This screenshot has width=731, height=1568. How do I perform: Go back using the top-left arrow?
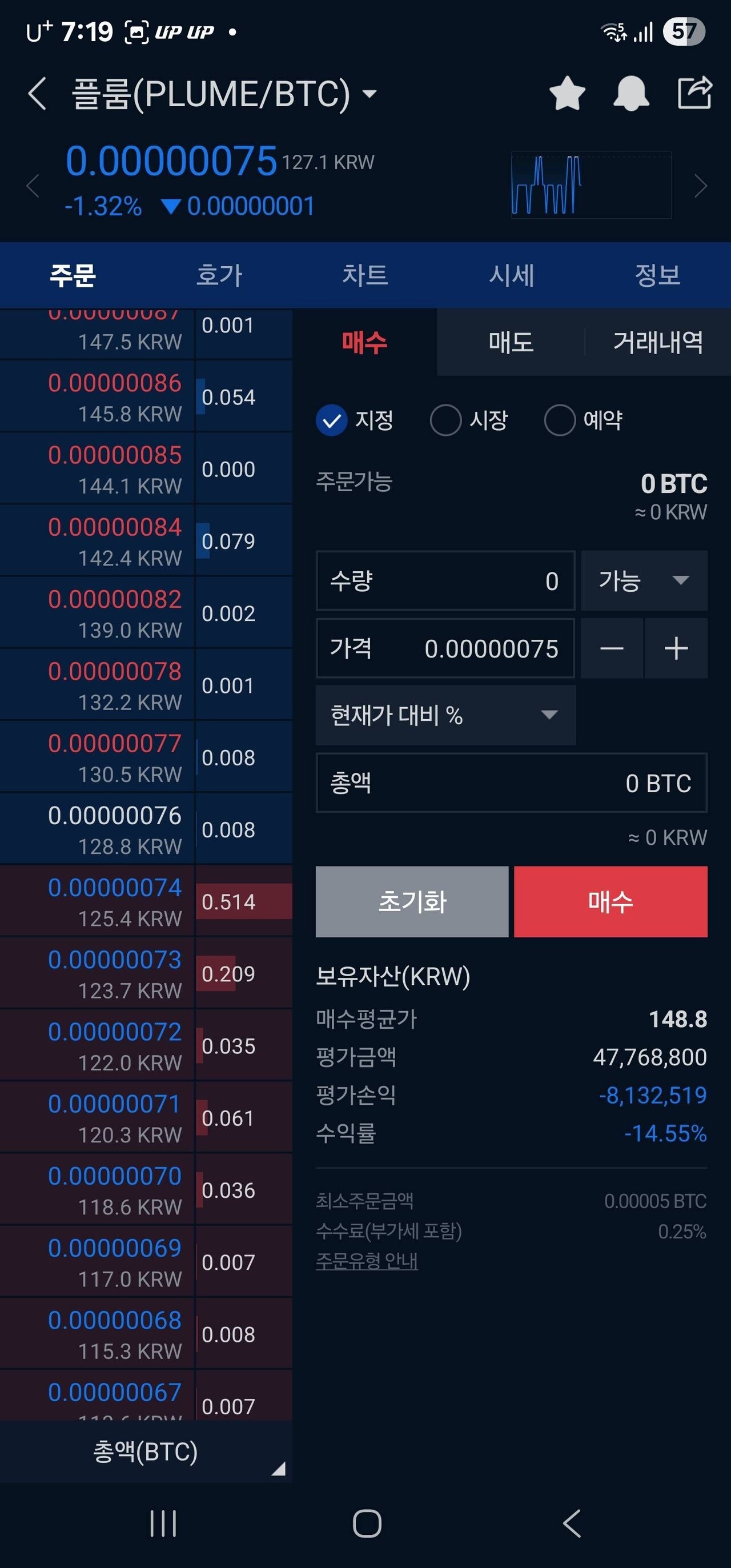tap(38, 93)
